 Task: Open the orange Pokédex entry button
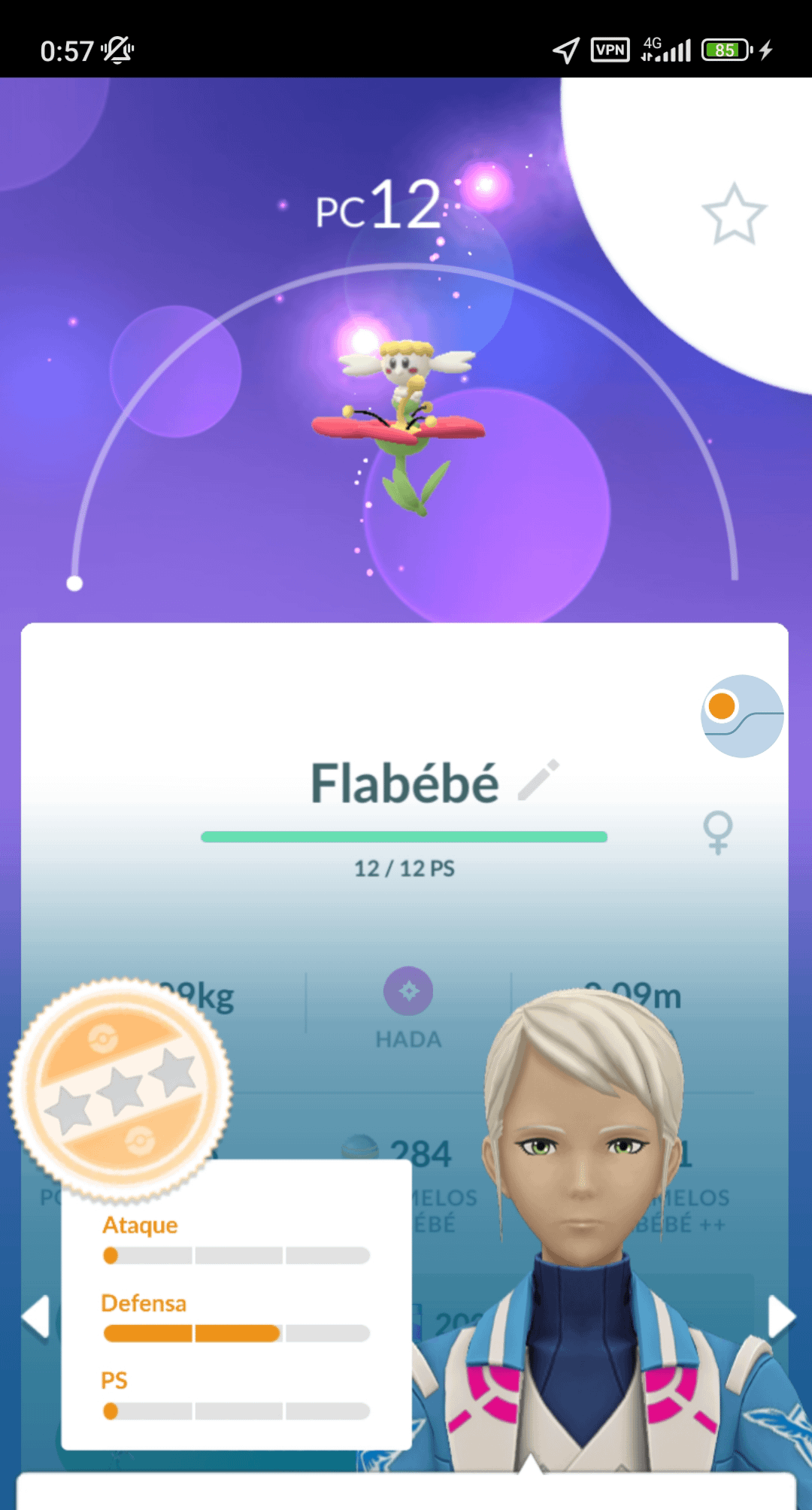[741, 716]
